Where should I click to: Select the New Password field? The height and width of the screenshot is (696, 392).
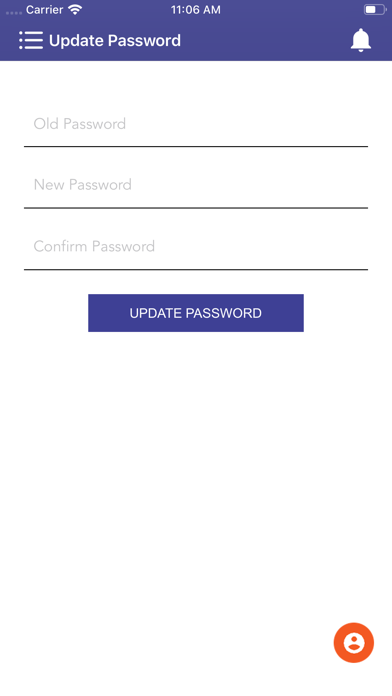click(196, 185)
